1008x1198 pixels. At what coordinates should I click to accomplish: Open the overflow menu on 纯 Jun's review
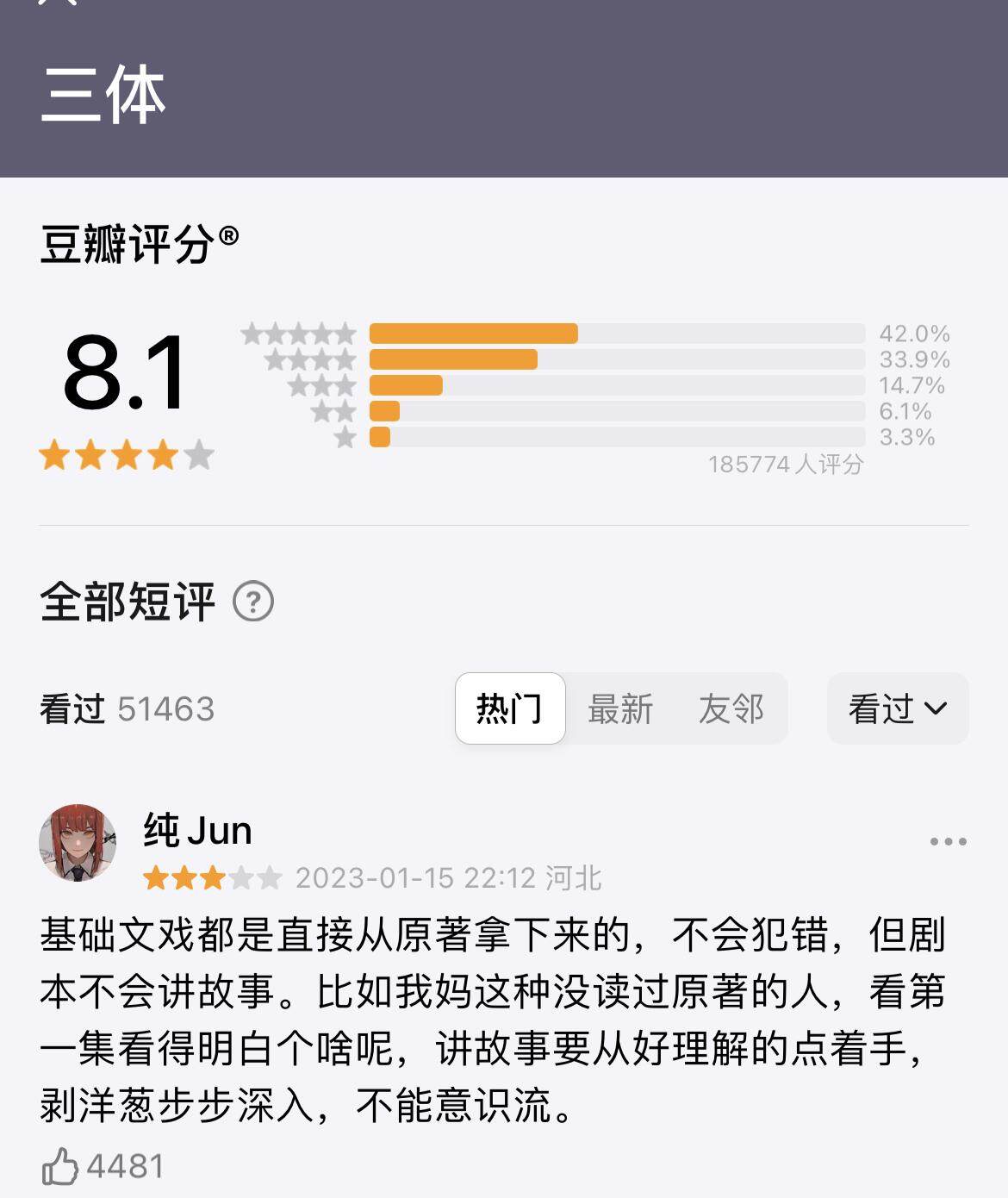coord(948,841)
